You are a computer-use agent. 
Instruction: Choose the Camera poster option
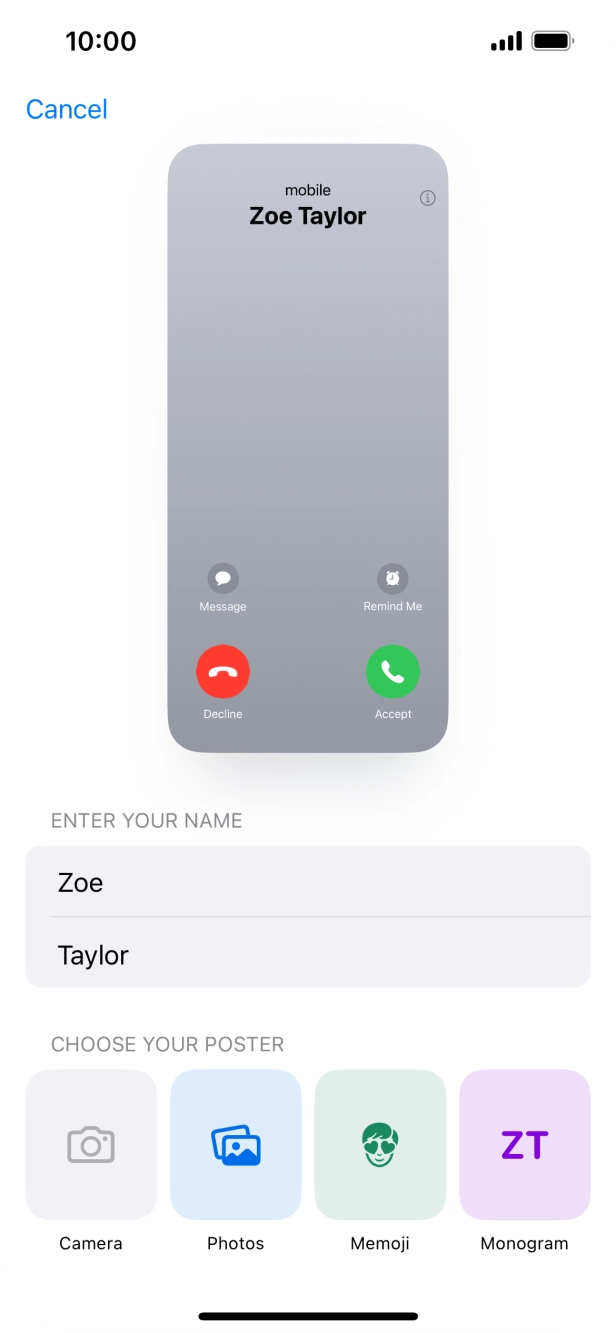[91, 1145]
